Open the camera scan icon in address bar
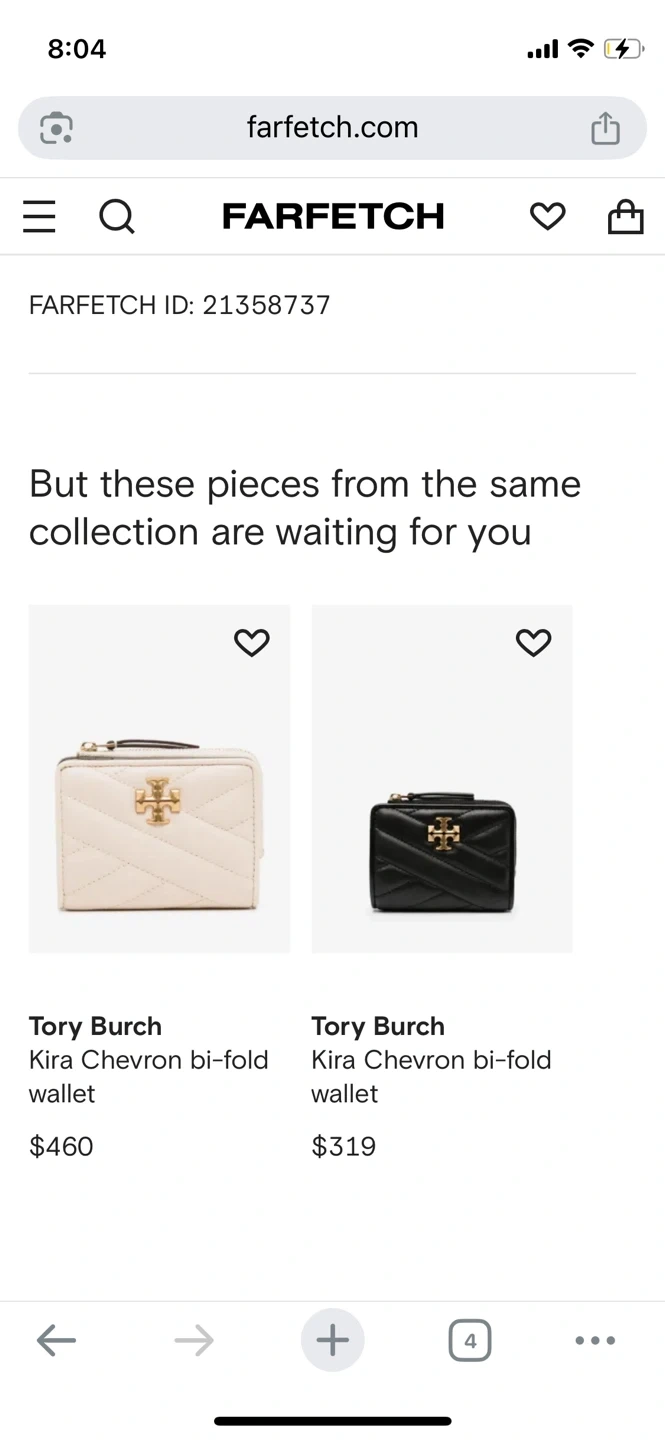The height and width of the screenshot is (1440, 665). (56, 128)
